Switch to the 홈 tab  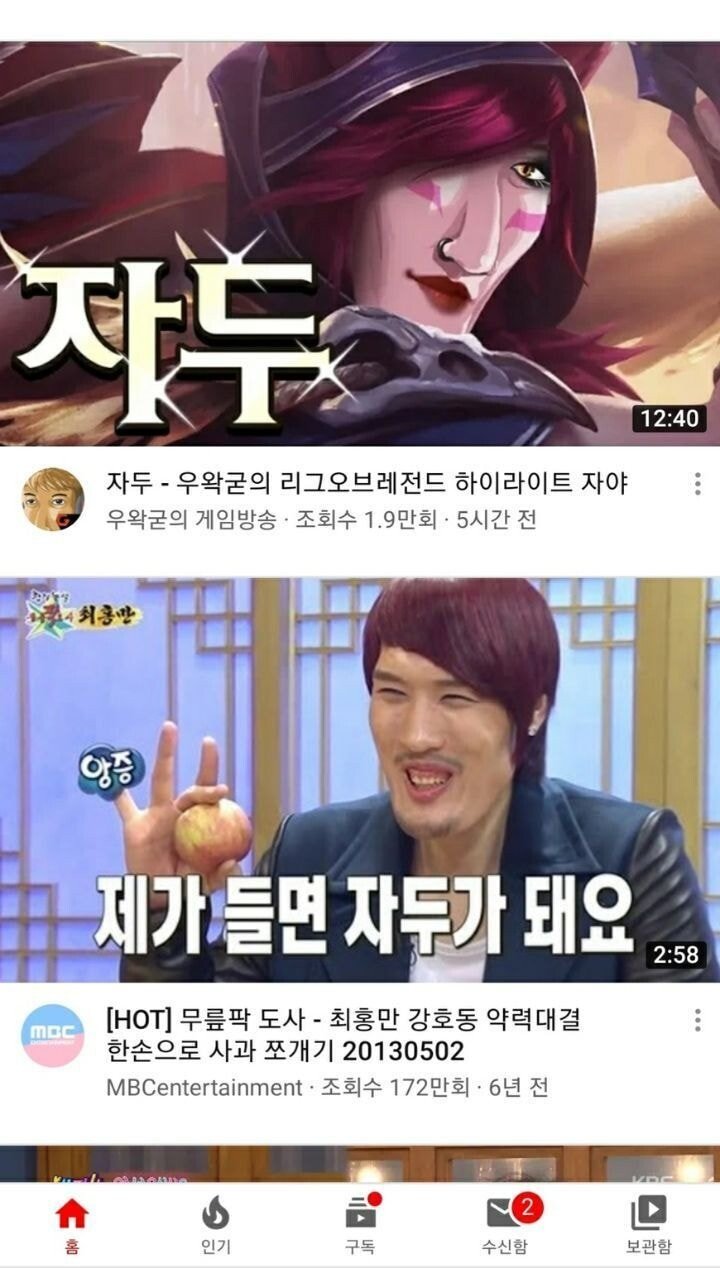(72, 1224)
